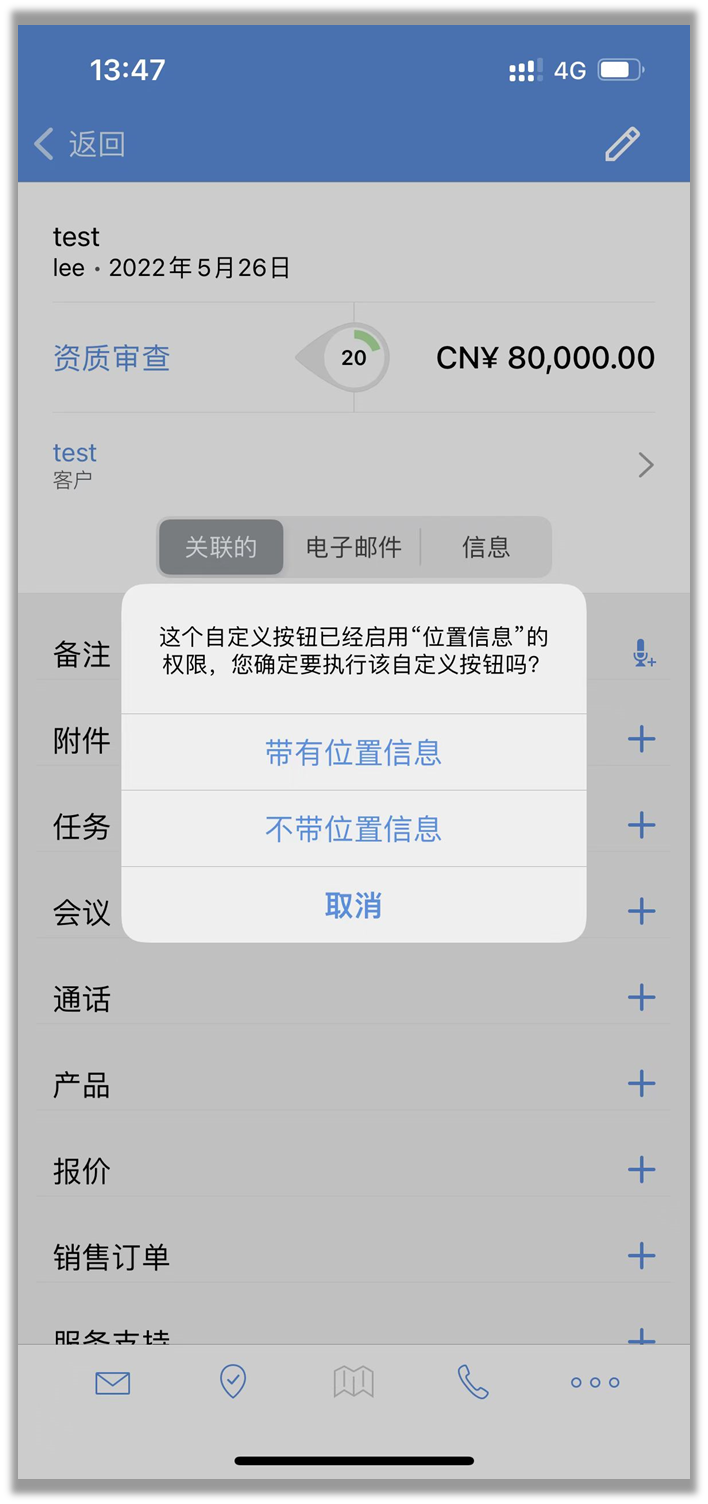Dismiss the dialog with 取消
The width and height of the screenshot is (708, 1504).
[353, 905]
